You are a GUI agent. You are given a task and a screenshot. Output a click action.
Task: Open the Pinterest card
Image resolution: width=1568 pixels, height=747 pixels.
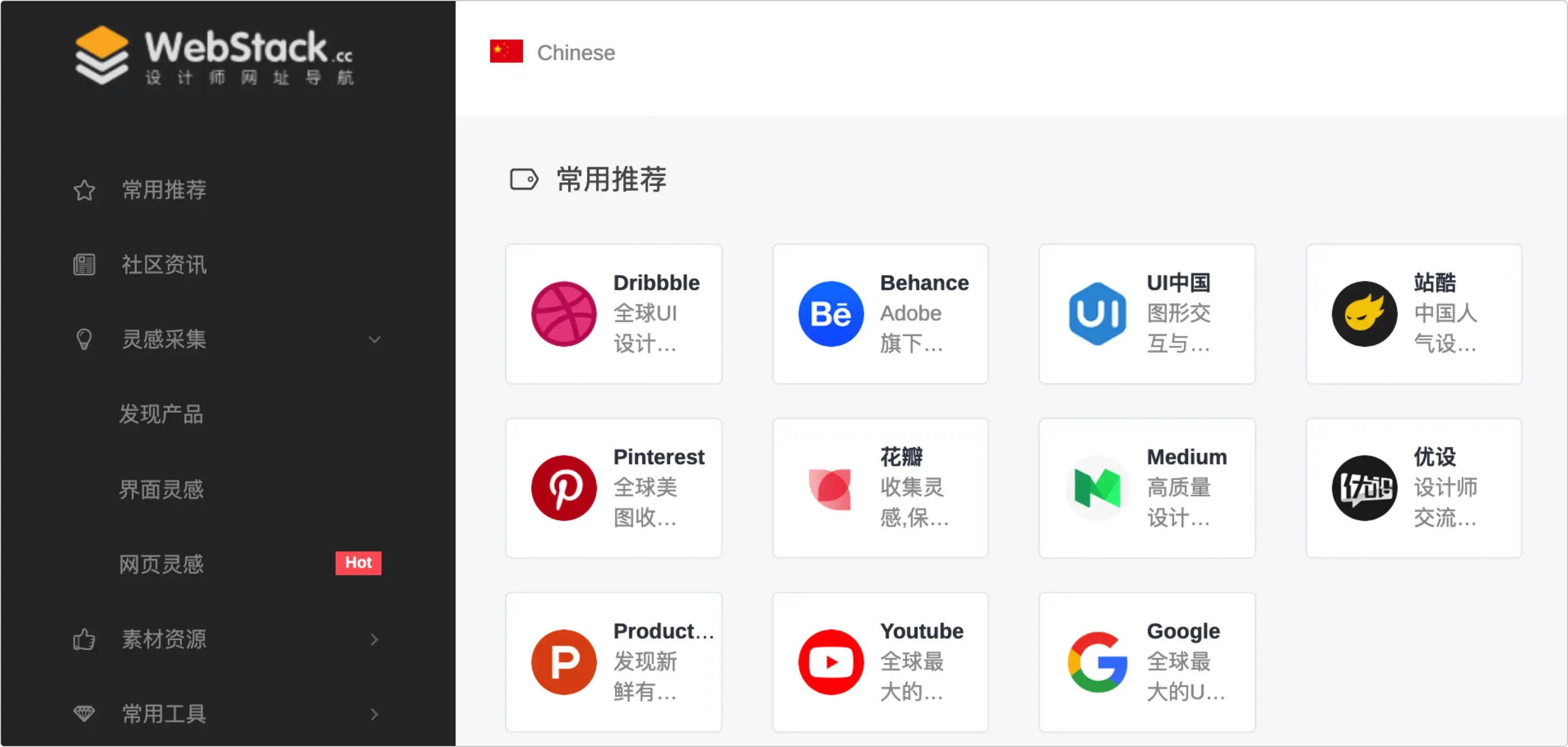pyautogui.click(x=613, y=488)
